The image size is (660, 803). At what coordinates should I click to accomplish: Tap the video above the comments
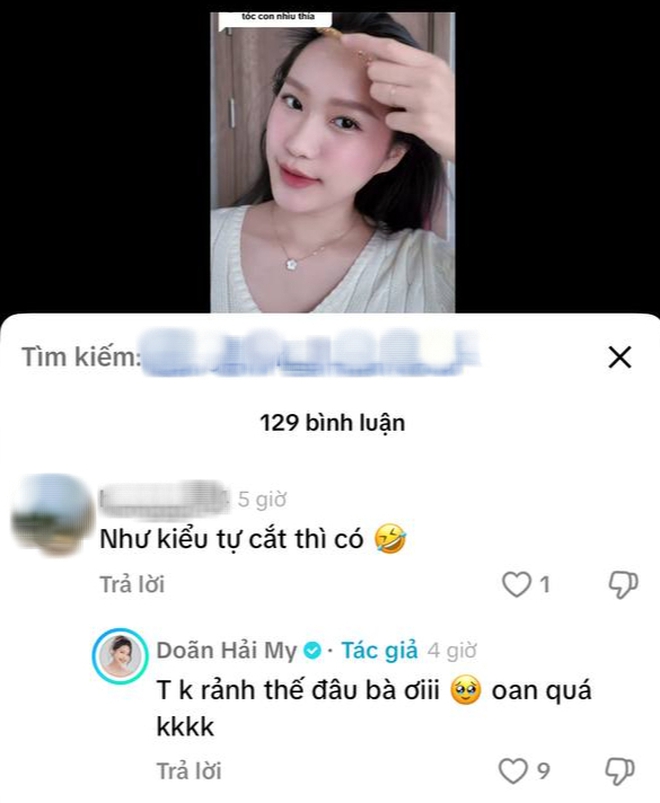coord(330,160)
